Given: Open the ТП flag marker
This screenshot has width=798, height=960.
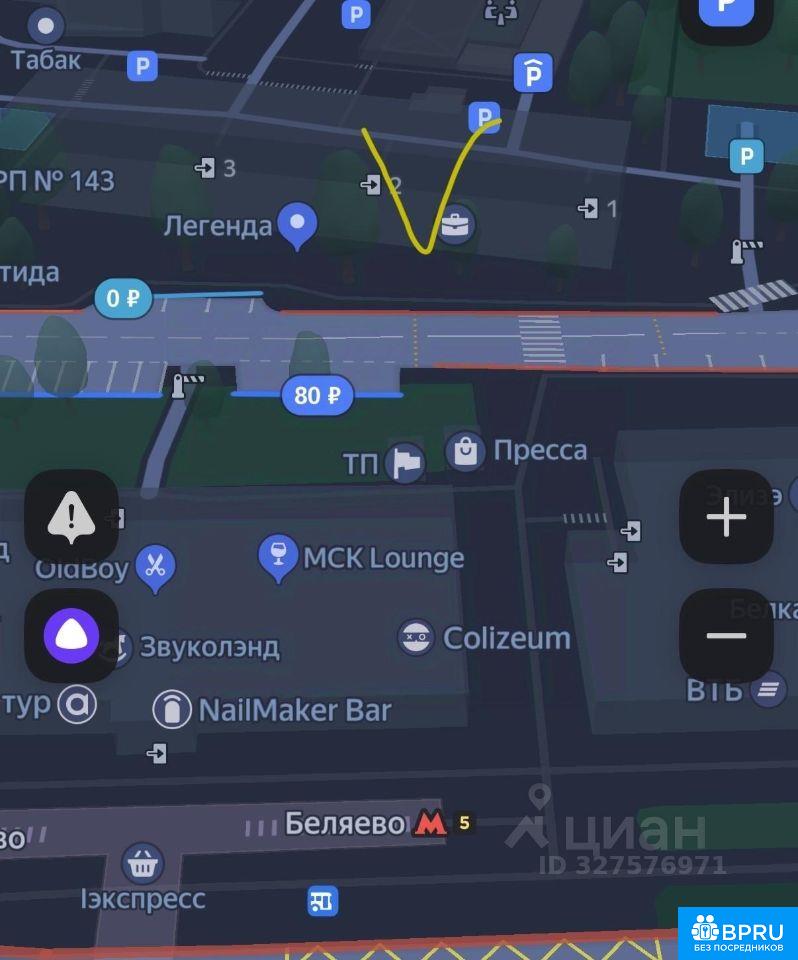Looking at the screenshot, I should click(x=405, y=463).
